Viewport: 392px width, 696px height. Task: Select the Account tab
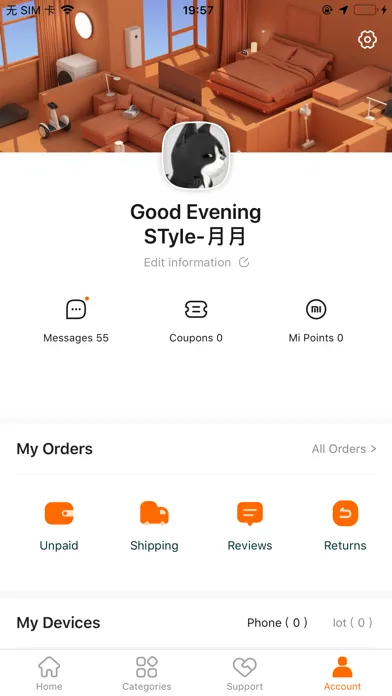tap(342, 673)
